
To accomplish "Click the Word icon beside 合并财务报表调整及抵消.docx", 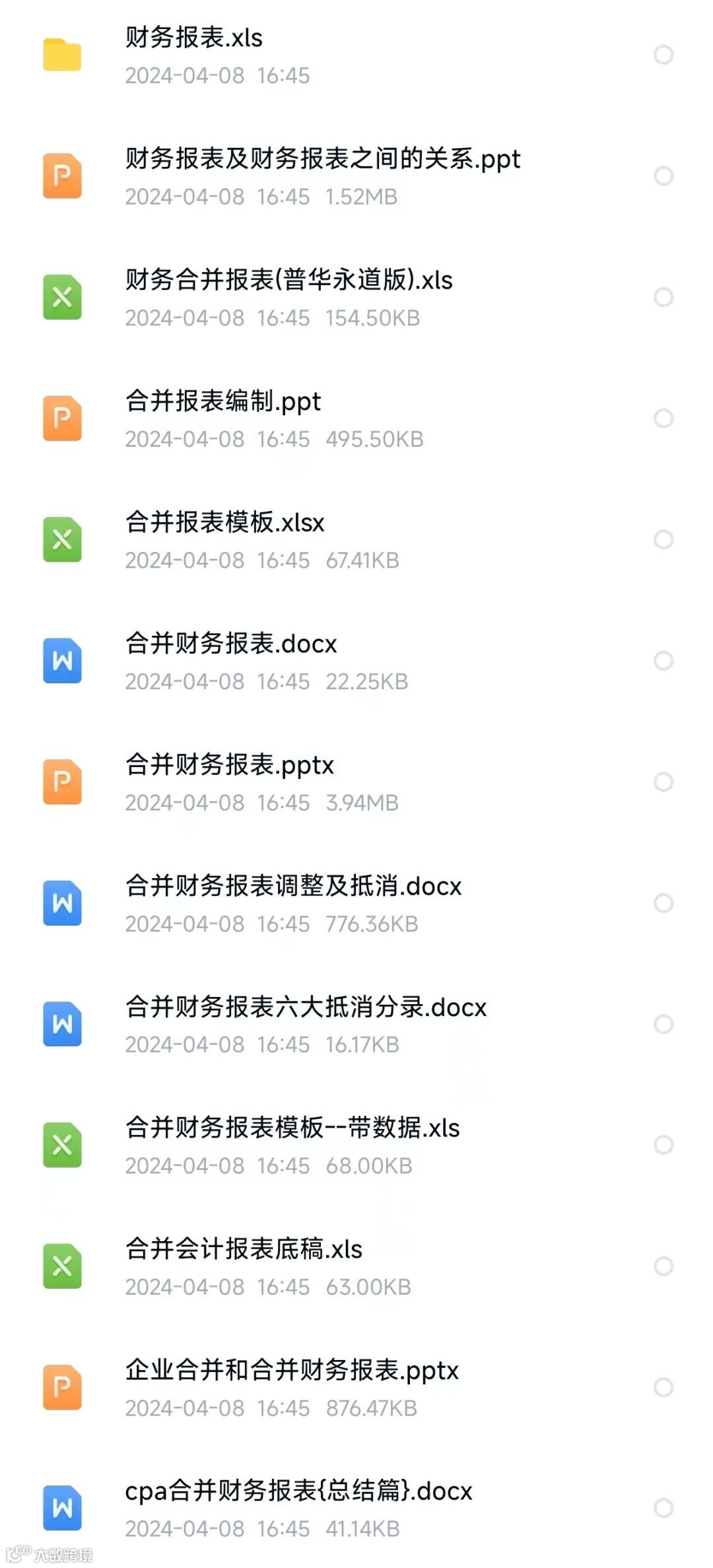I will pos(63,903).
